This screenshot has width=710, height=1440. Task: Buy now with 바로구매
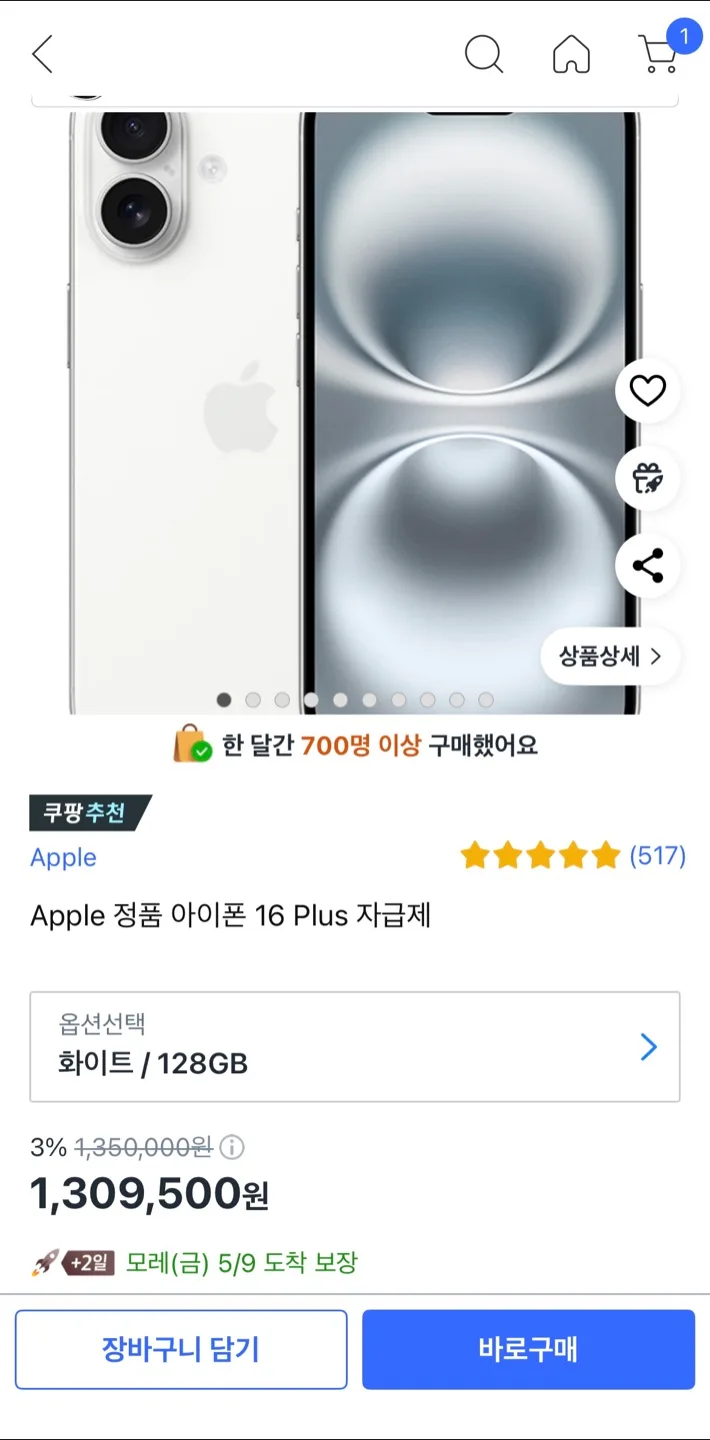[x=528, y=1350]
